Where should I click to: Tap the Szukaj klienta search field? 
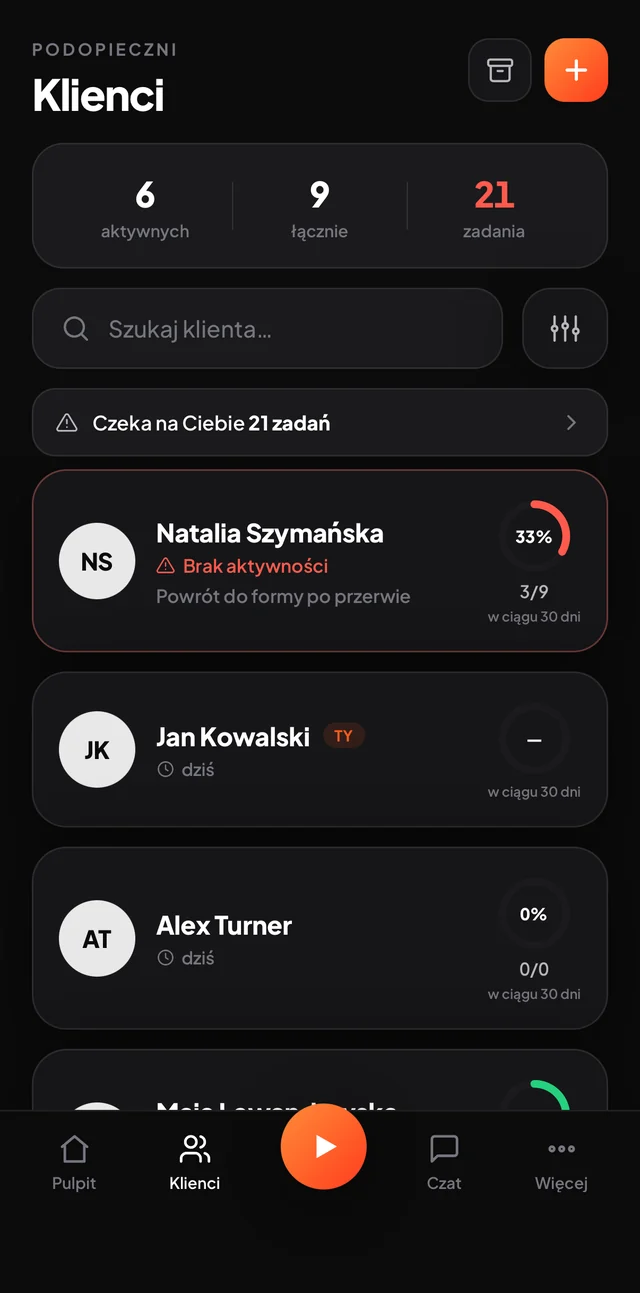267,329
